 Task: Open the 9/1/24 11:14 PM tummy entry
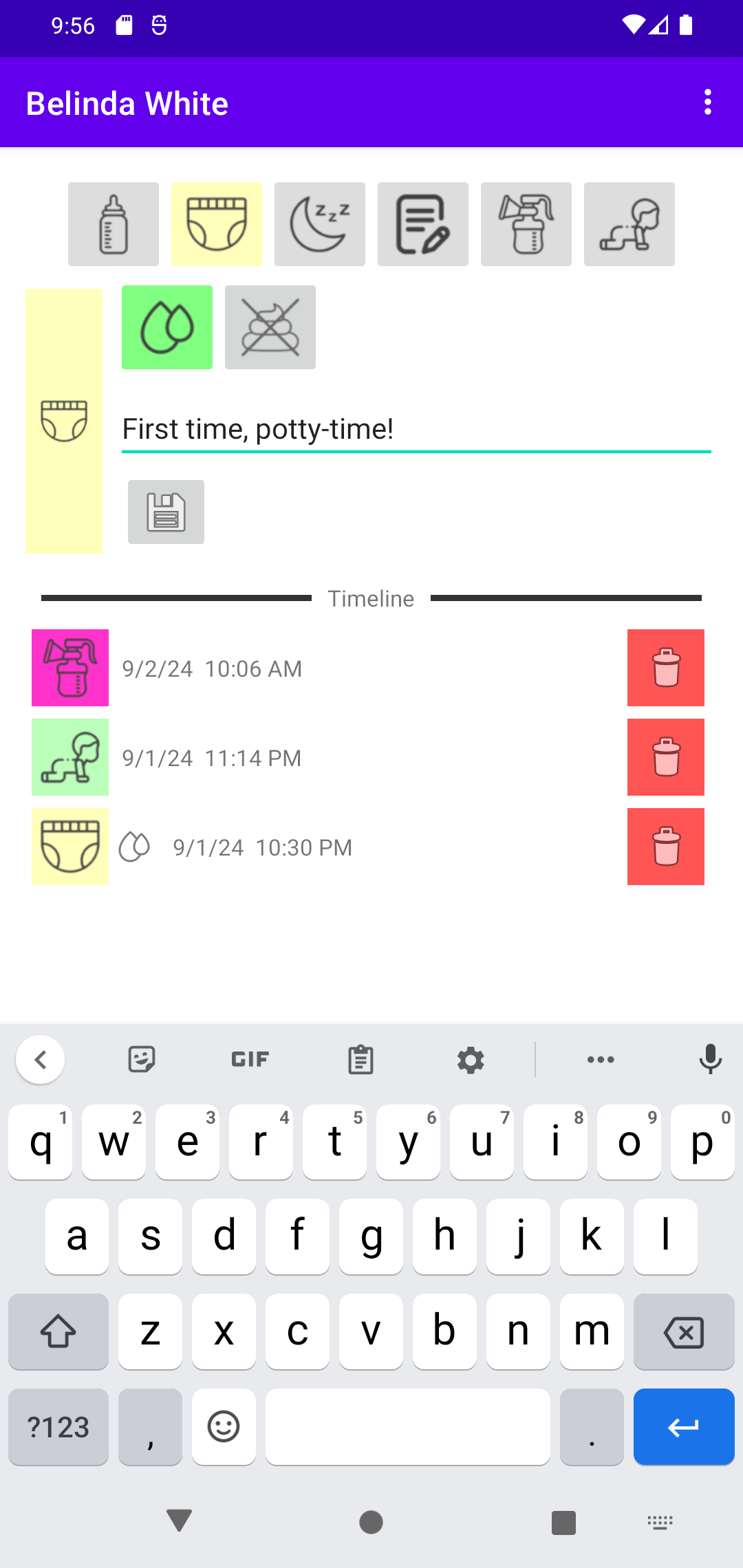click(x=327, y=757)
